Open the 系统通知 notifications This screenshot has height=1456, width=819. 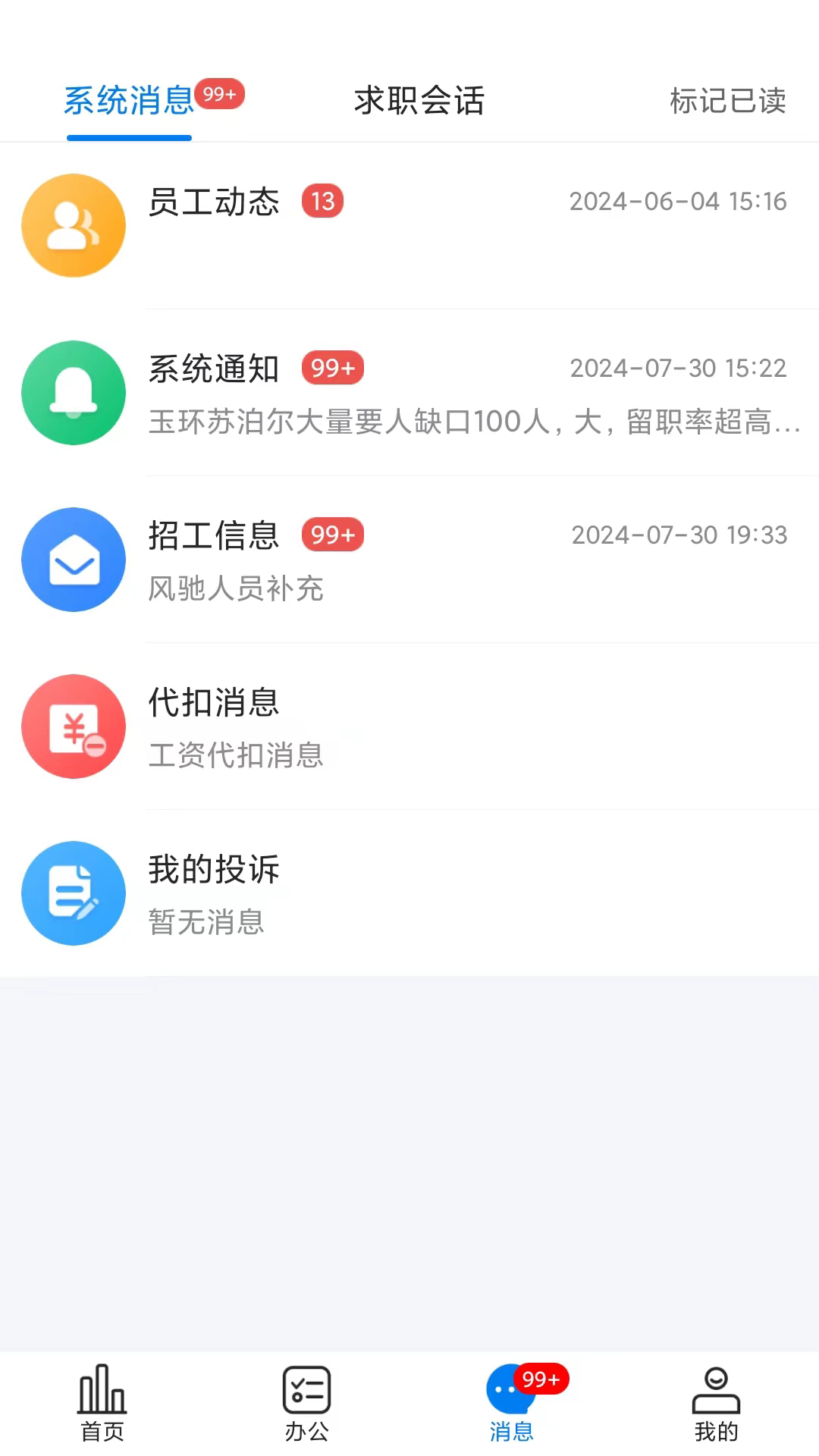pyautogui.click(x=409, y=393)
